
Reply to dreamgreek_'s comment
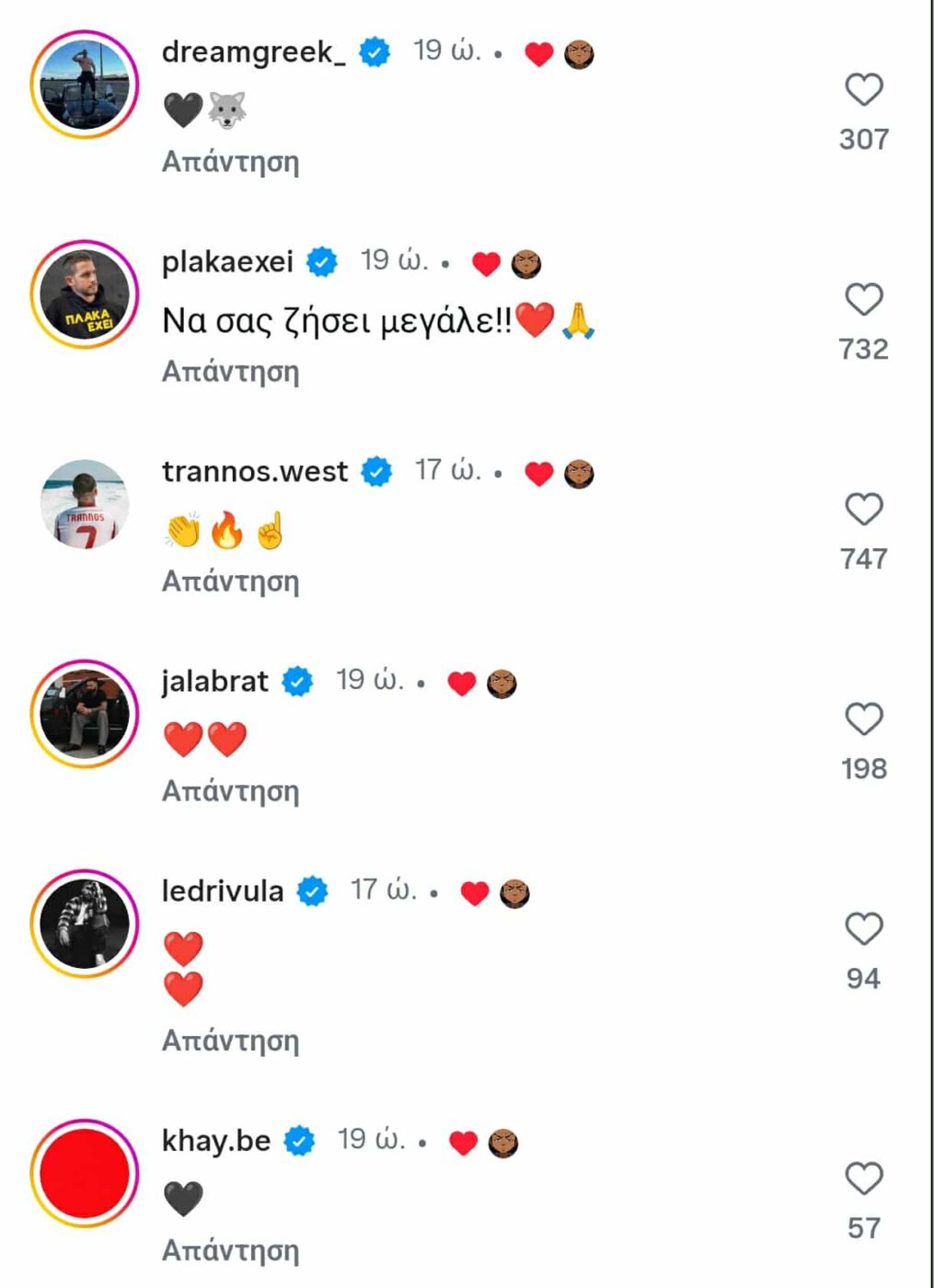230,162
